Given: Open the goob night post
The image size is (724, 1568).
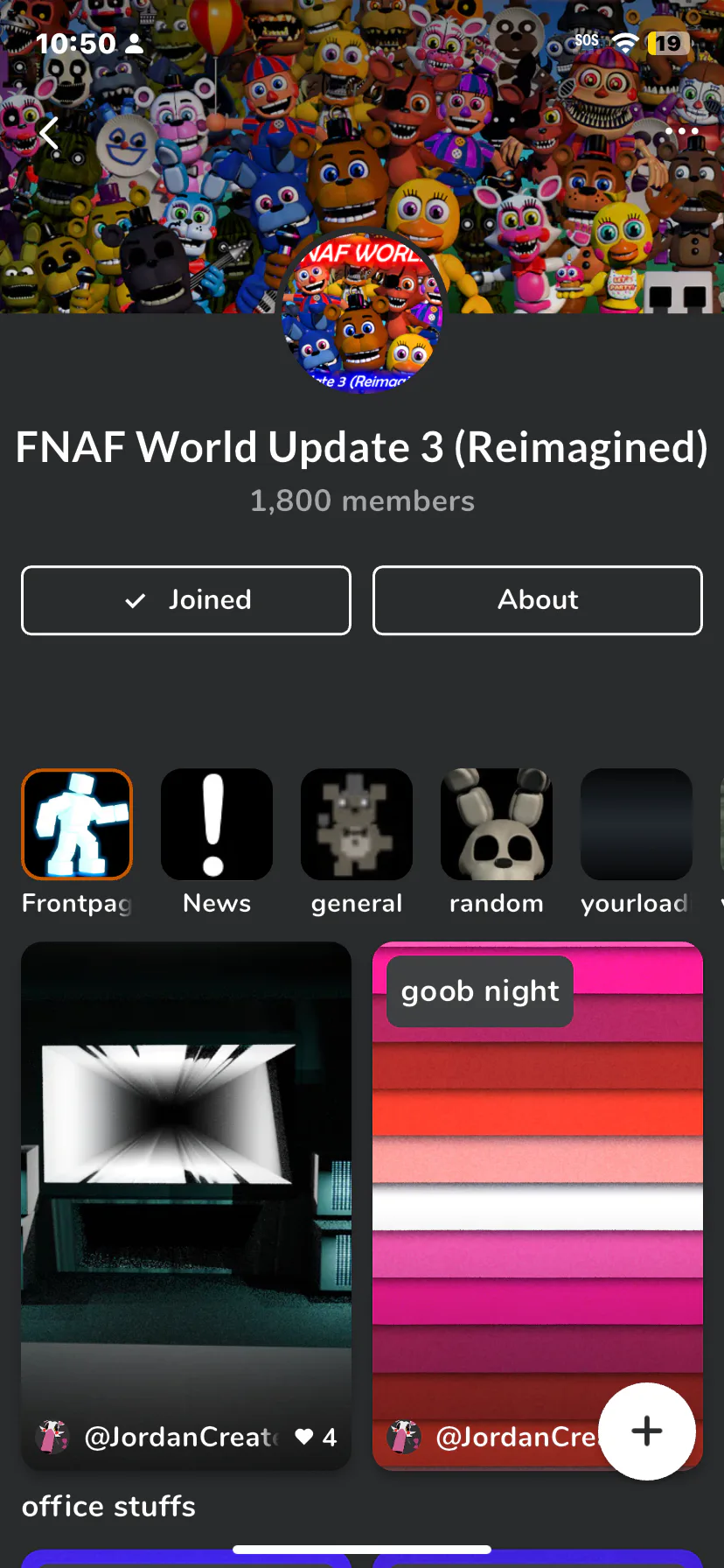Looking at the screenshot, I should 538,1206.
